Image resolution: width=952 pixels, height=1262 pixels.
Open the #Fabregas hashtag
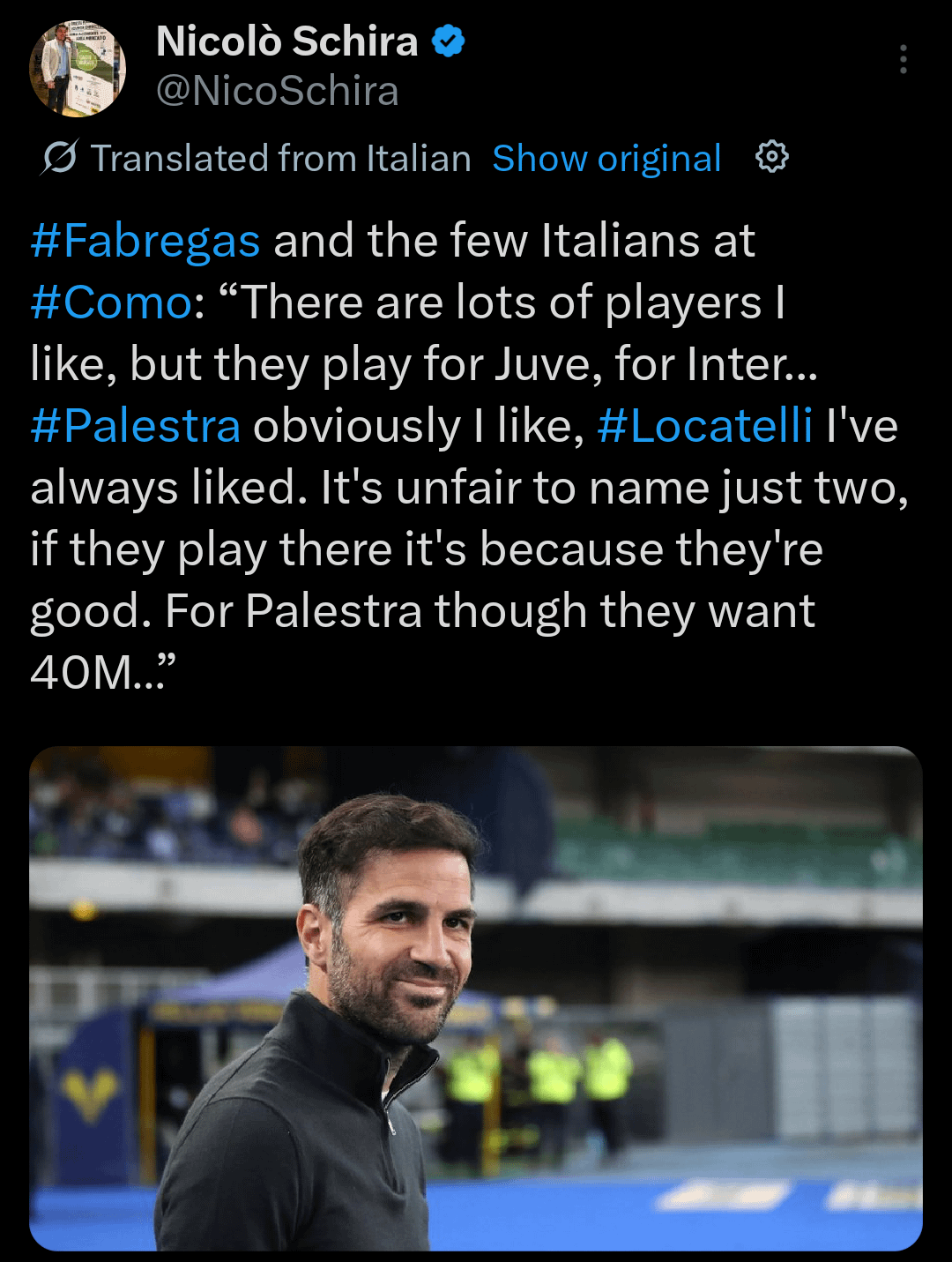[145, 241]
